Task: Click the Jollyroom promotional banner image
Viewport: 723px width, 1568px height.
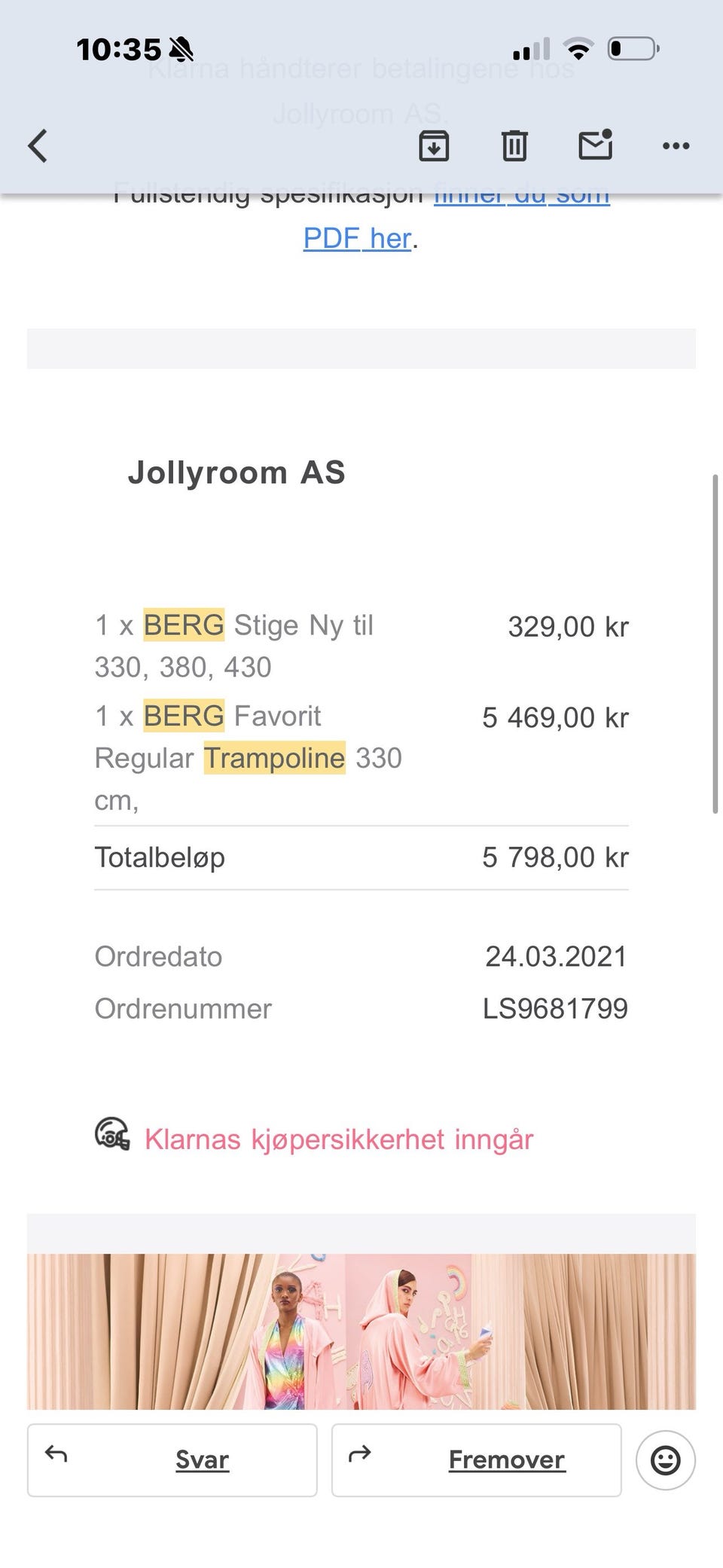Action: pyautogui.click(x=361, y=1328)
